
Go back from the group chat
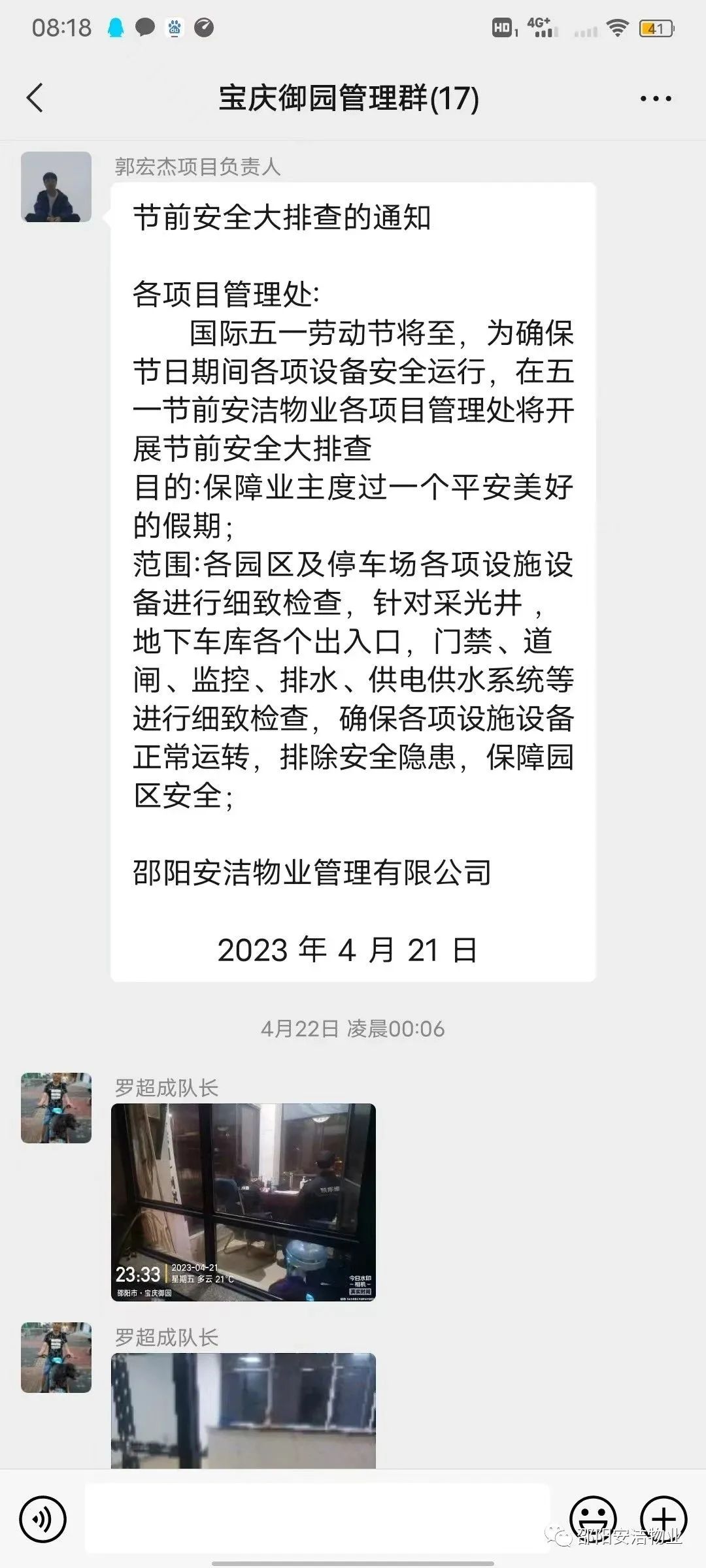[x=35, y=99]
